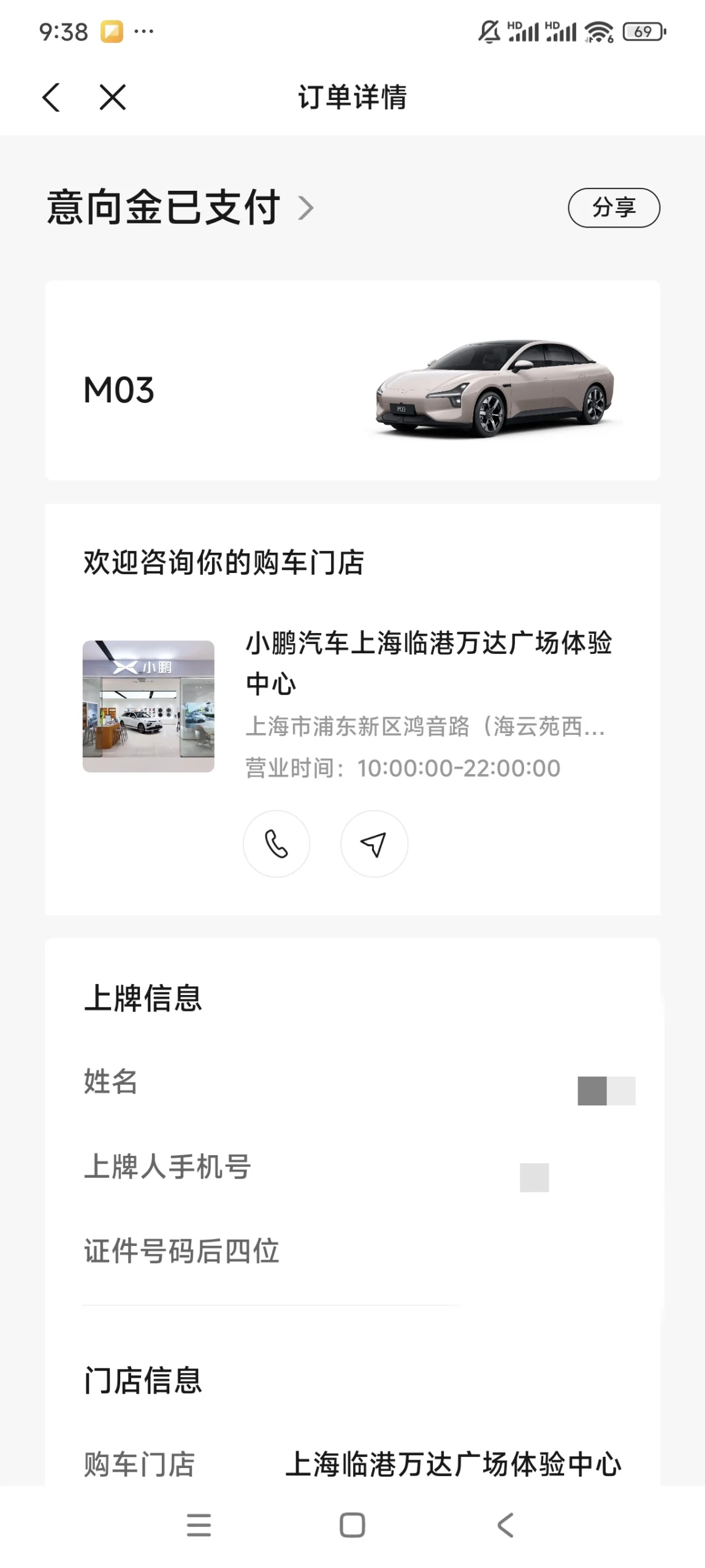Open the 意向金已支付 status details
The width and height of the screenshot is (705, 1568).
(181, 208)
